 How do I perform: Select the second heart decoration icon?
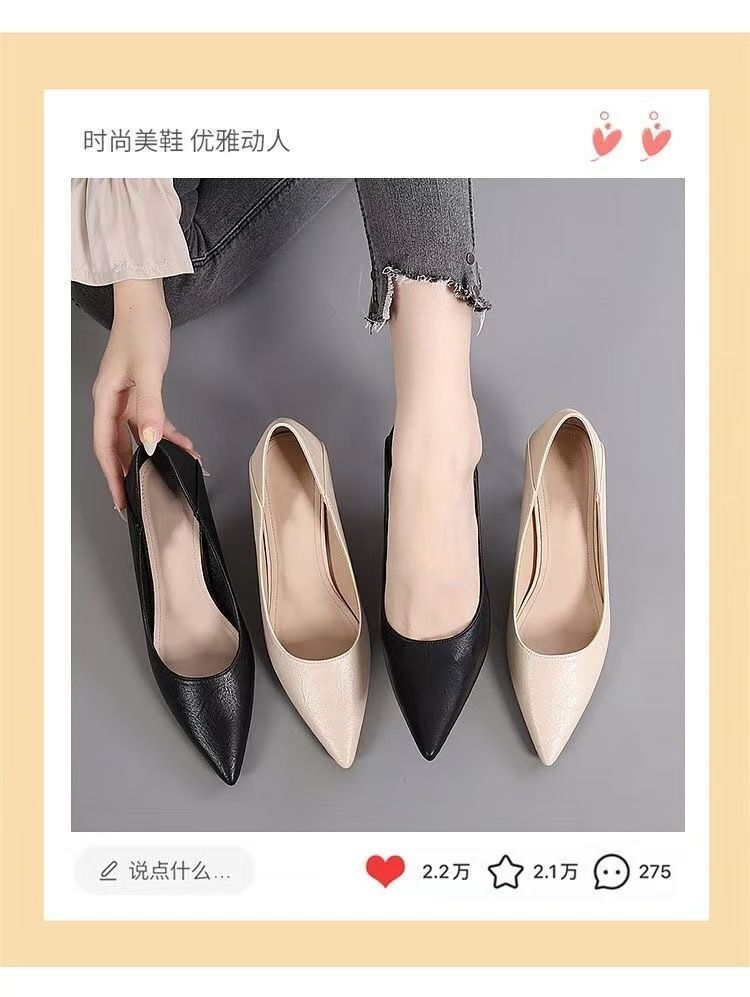click(655, 138)
